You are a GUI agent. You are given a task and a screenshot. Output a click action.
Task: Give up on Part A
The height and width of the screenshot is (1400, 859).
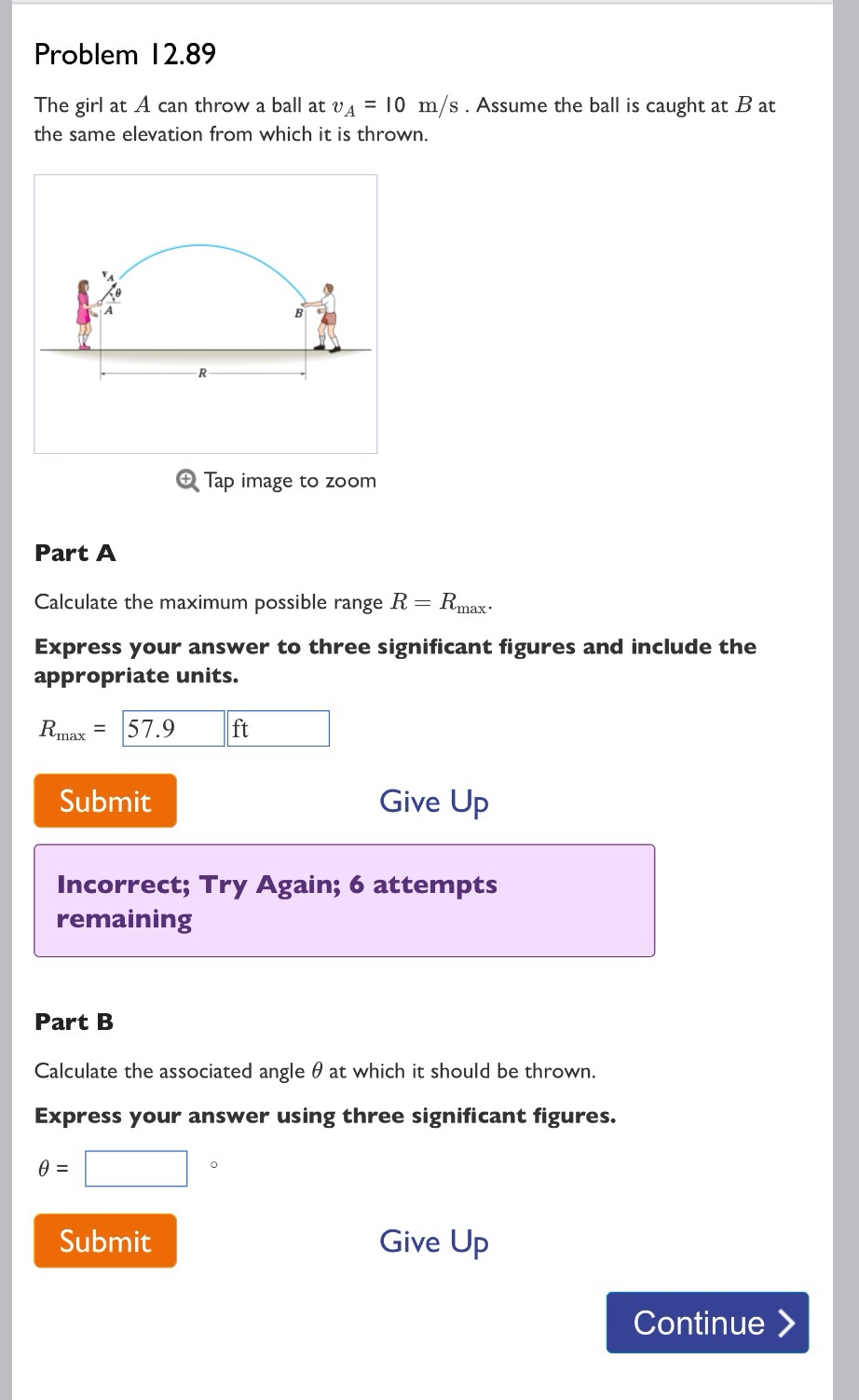click(433, 801)
